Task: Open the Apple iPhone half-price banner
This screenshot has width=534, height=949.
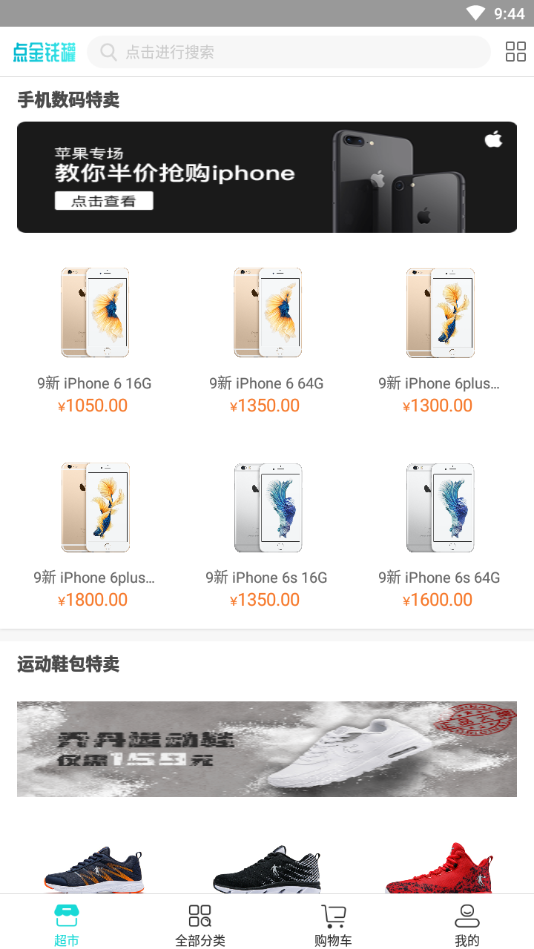Action: pyautogui.click(x=267, y=177)
